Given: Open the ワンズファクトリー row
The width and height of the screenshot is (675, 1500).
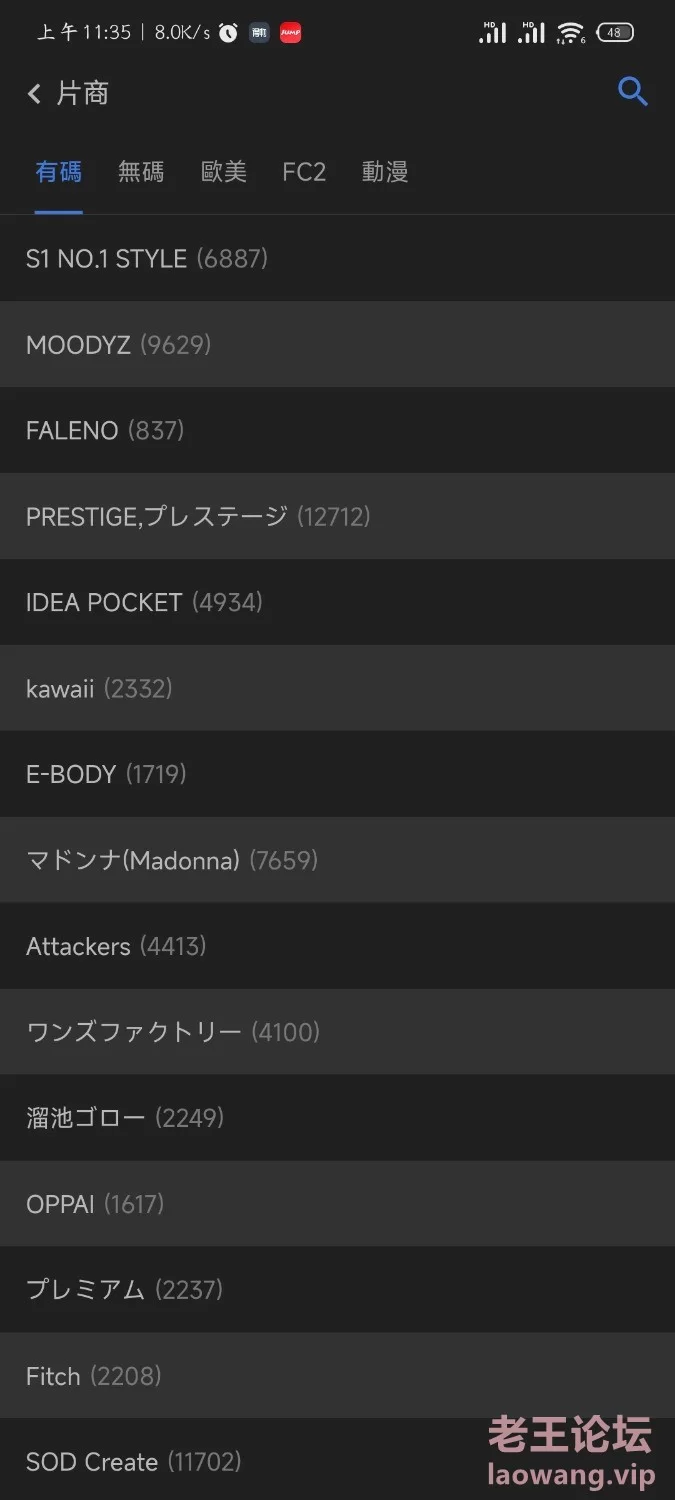Looking at the screenshot, I should point(337,1032).
